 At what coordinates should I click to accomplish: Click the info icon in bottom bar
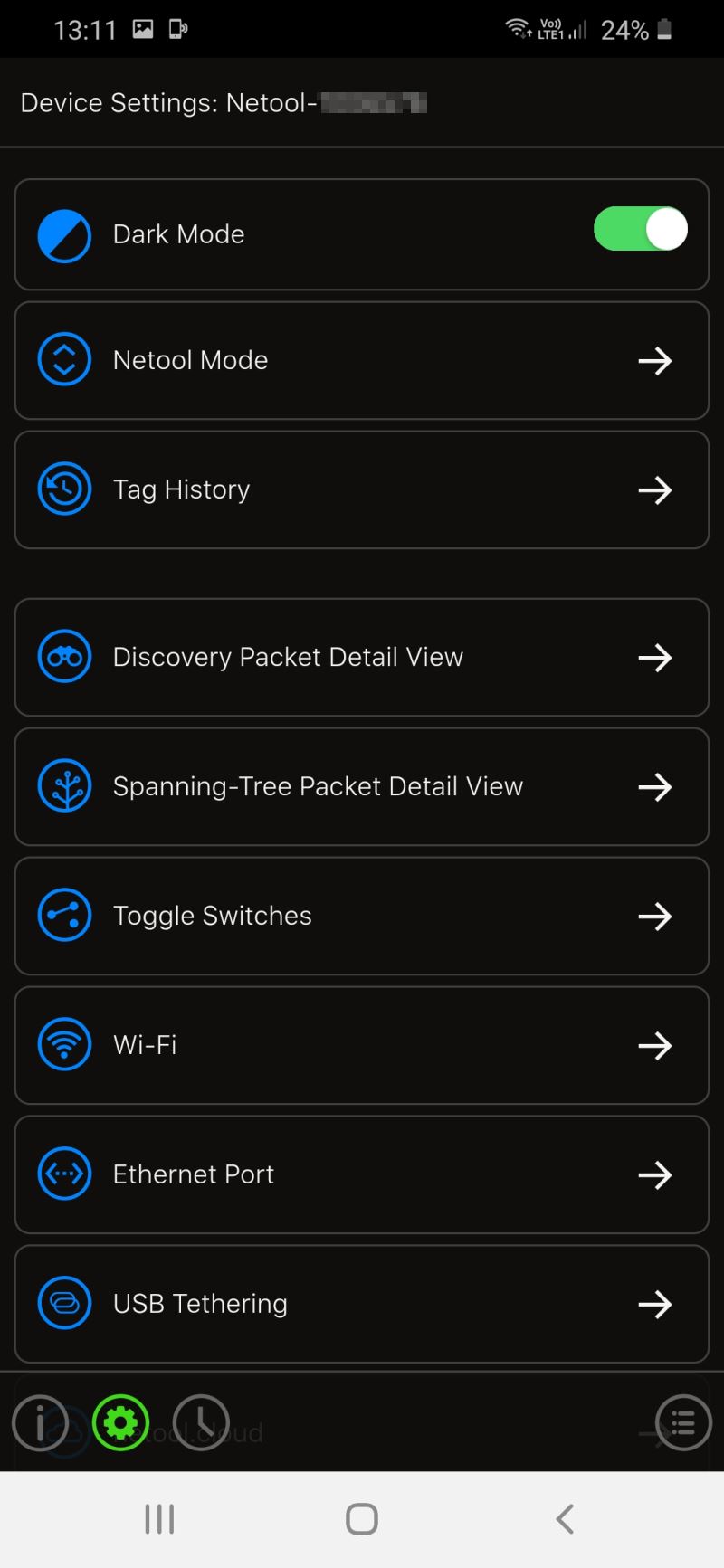[41, 1422]
